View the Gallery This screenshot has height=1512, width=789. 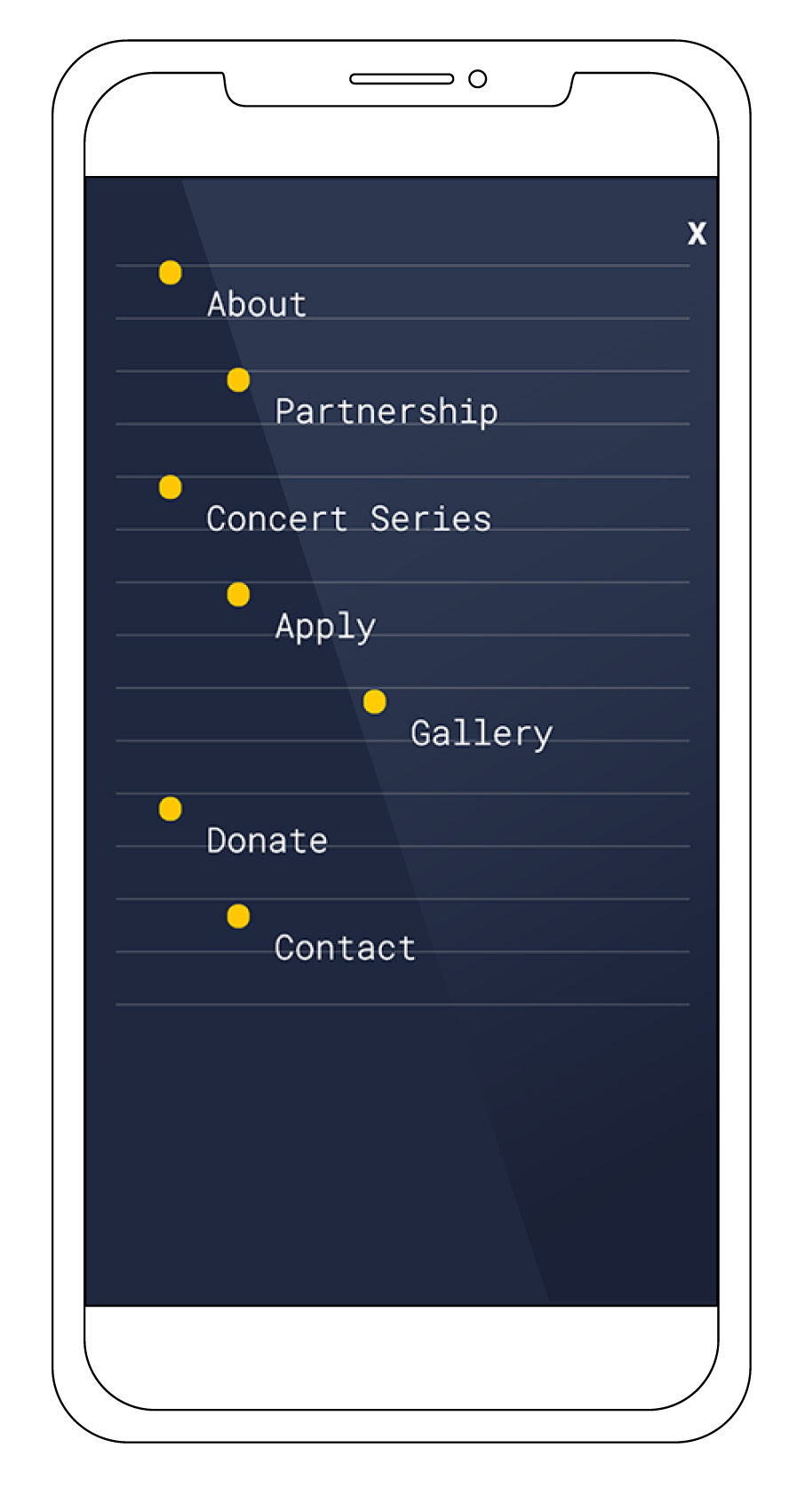pos(482,734)
